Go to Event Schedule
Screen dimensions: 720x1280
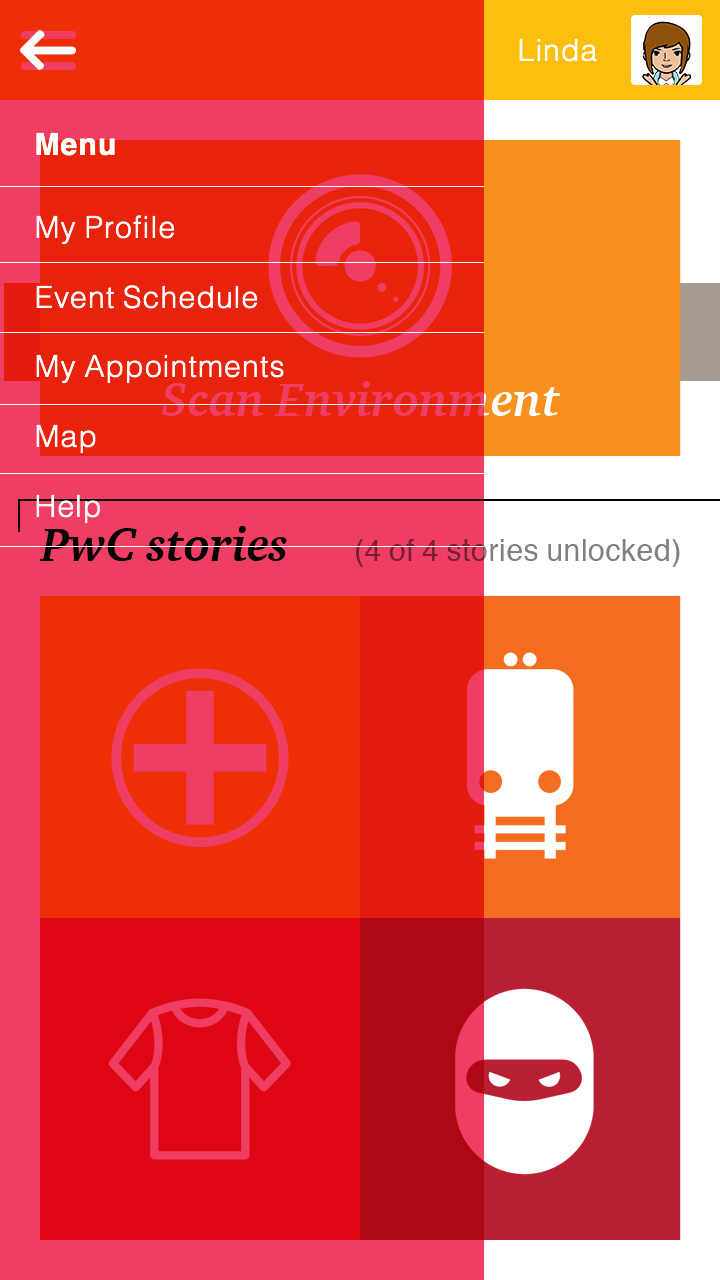click(x=146, y=297)
